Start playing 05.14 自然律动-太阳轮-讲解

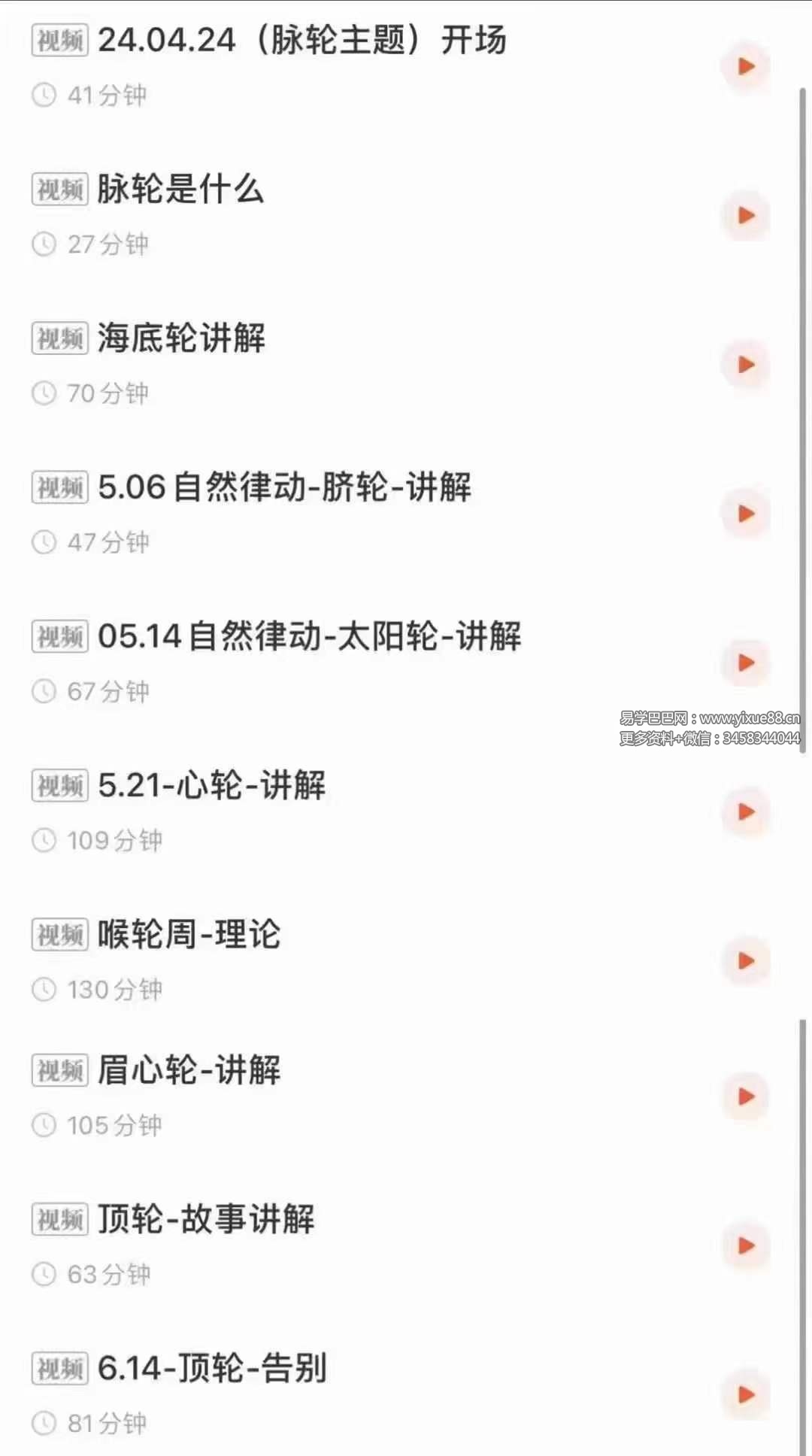745,663
